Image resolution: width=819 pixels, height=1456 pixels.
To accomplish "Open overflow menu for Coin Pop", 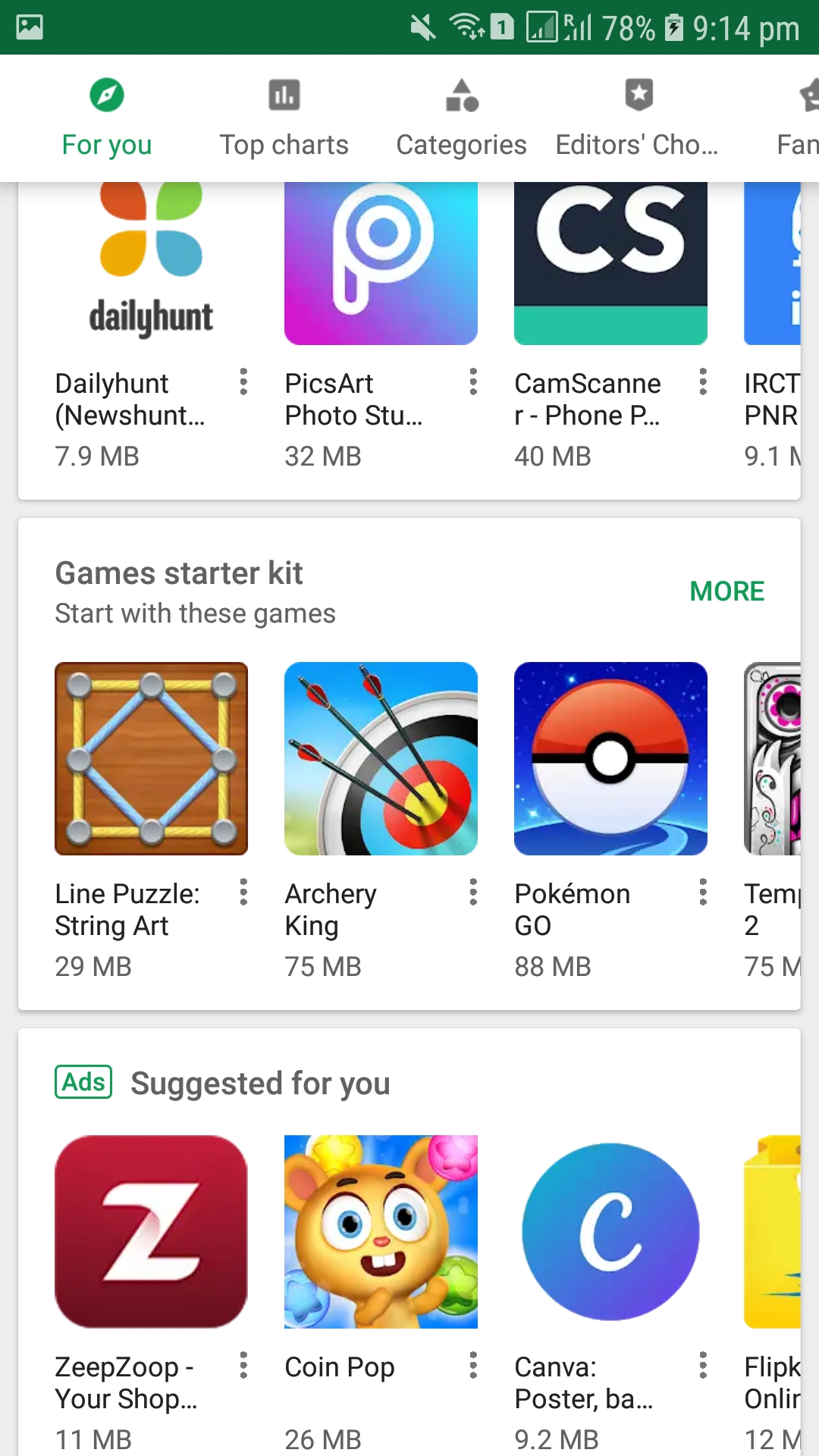I will (x=473, y=1365).
